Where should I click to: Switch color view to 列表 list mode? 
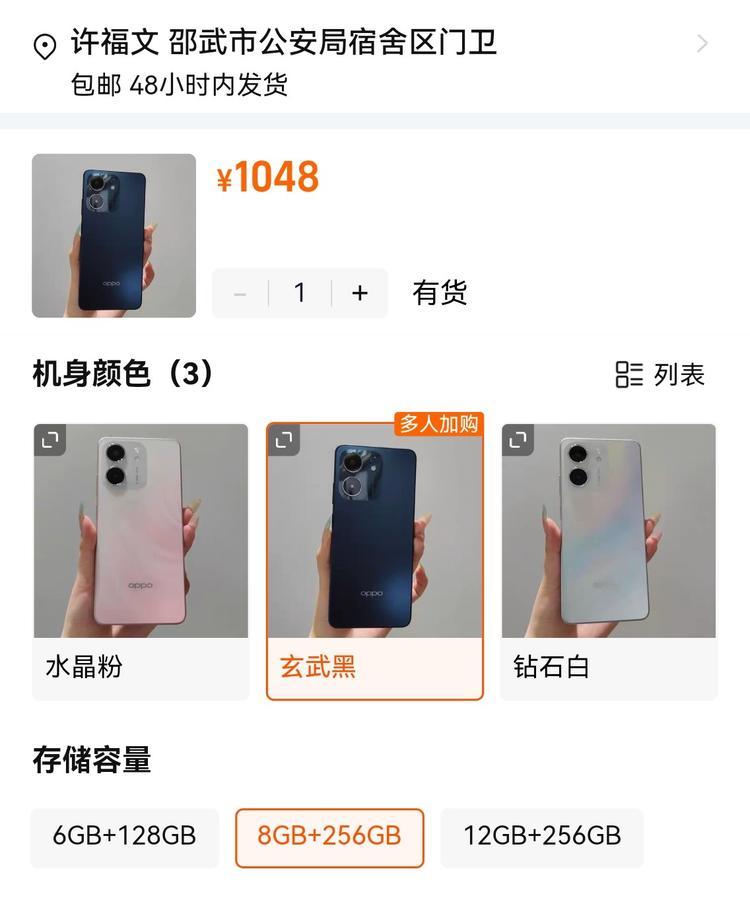[x=660, y=374]
